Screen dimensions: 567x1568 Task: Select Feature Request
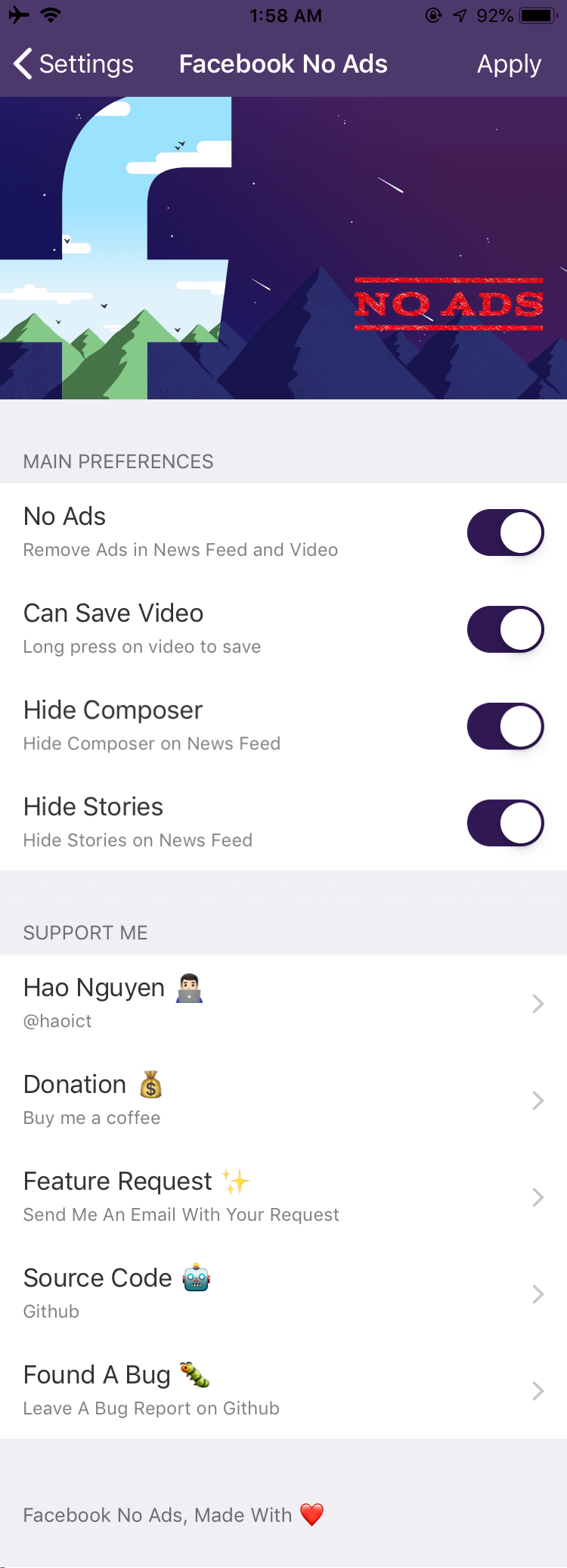point(283,1197)
